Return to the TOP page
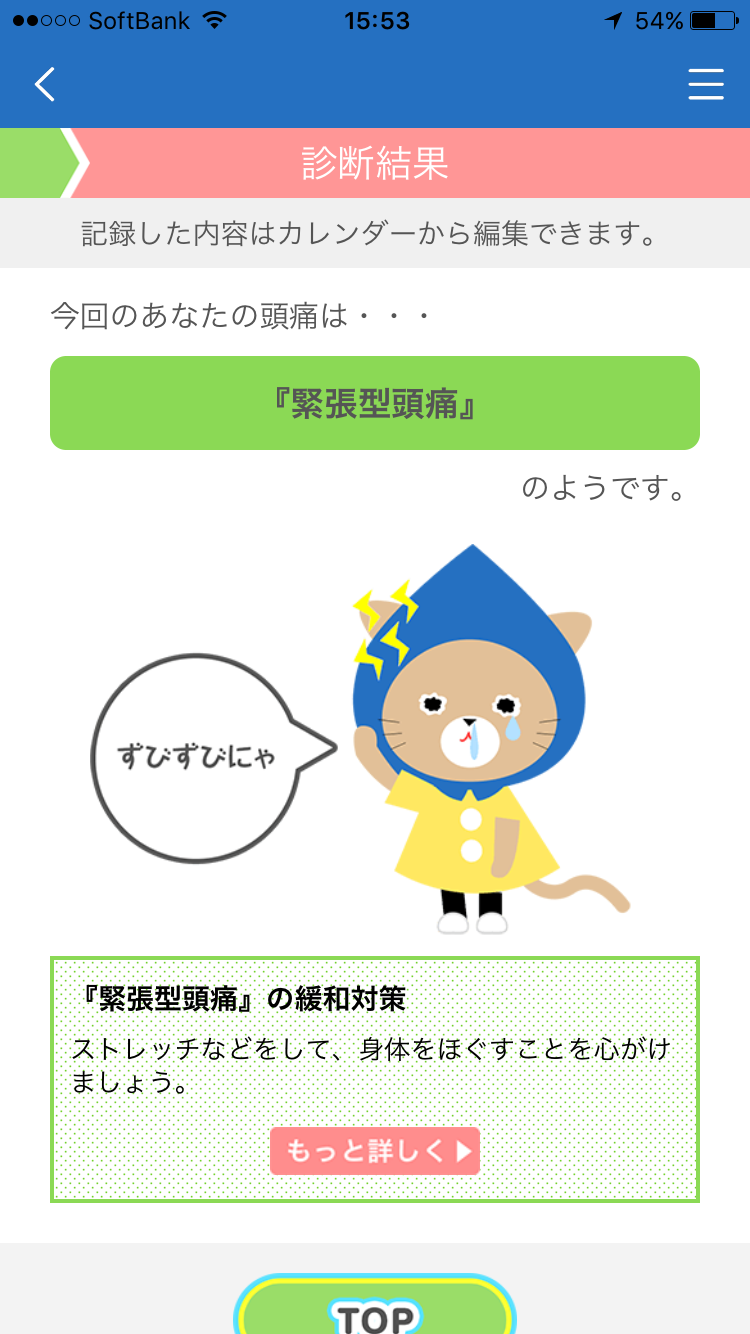The height and width of the screenshot is (1334, 750). (x=375, y=1312)
